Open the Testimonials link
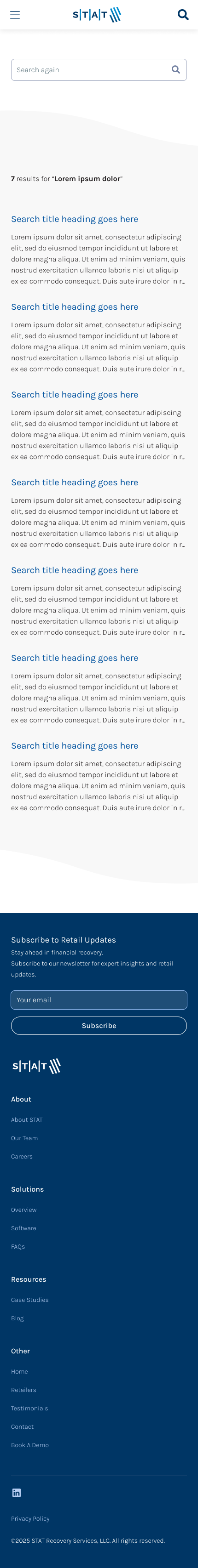Image resolution: width=198 pixels, height=1568 pixels. tap(29, 1409)
